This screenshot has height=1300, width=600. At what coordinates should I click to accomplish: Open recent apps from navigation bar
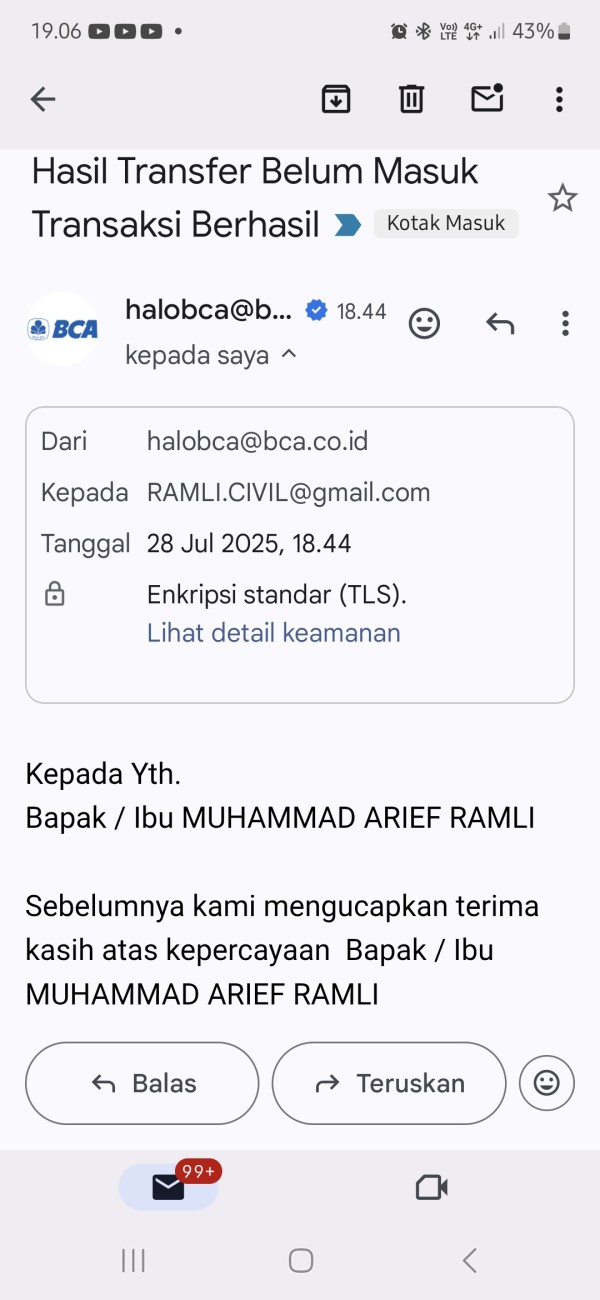[133, 1260]
